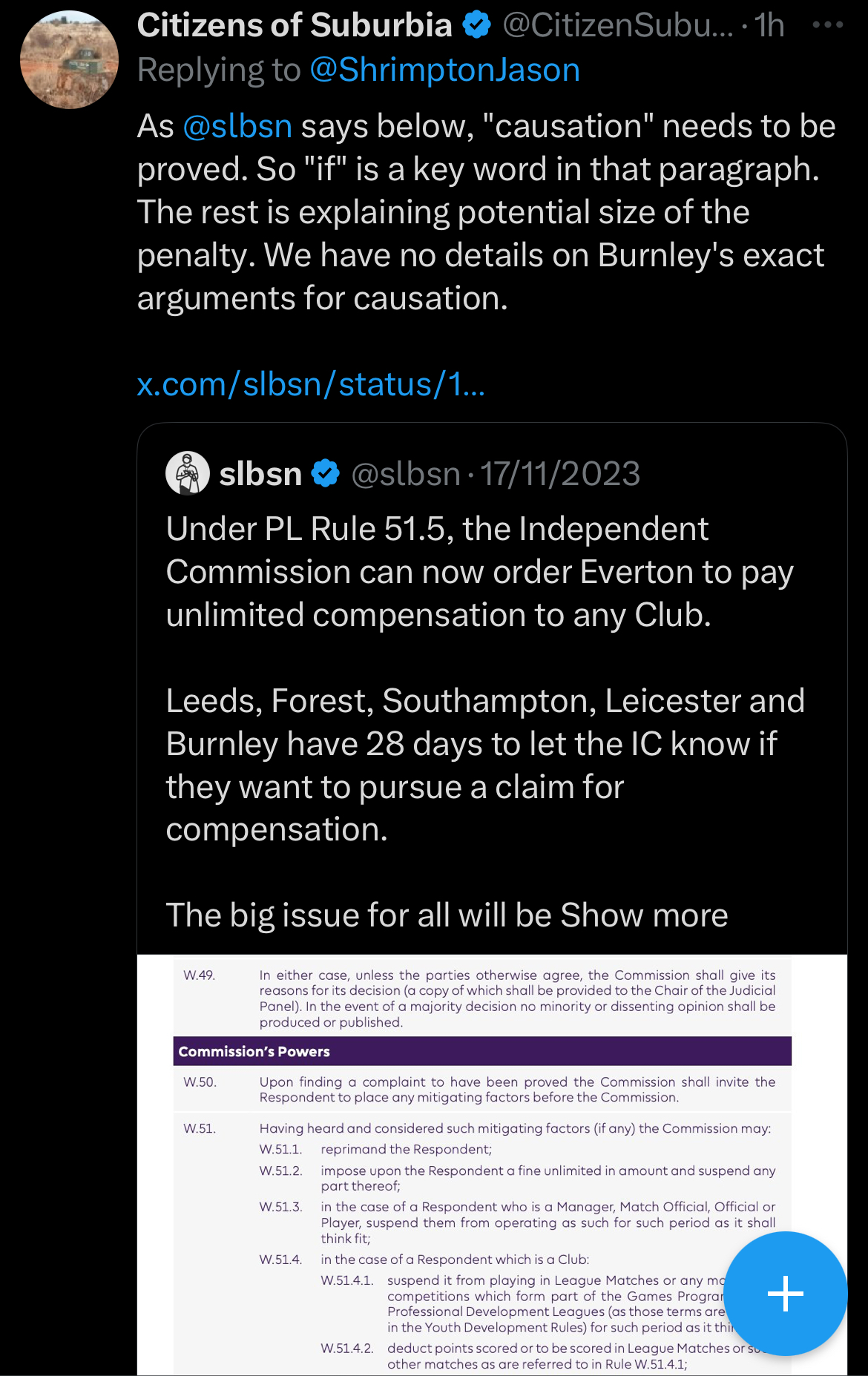Image resolution: width=868 pixels, height=1376 pixels.
Task: Tap the @slbsn mention in the tweet
Action: click(237, 127)
